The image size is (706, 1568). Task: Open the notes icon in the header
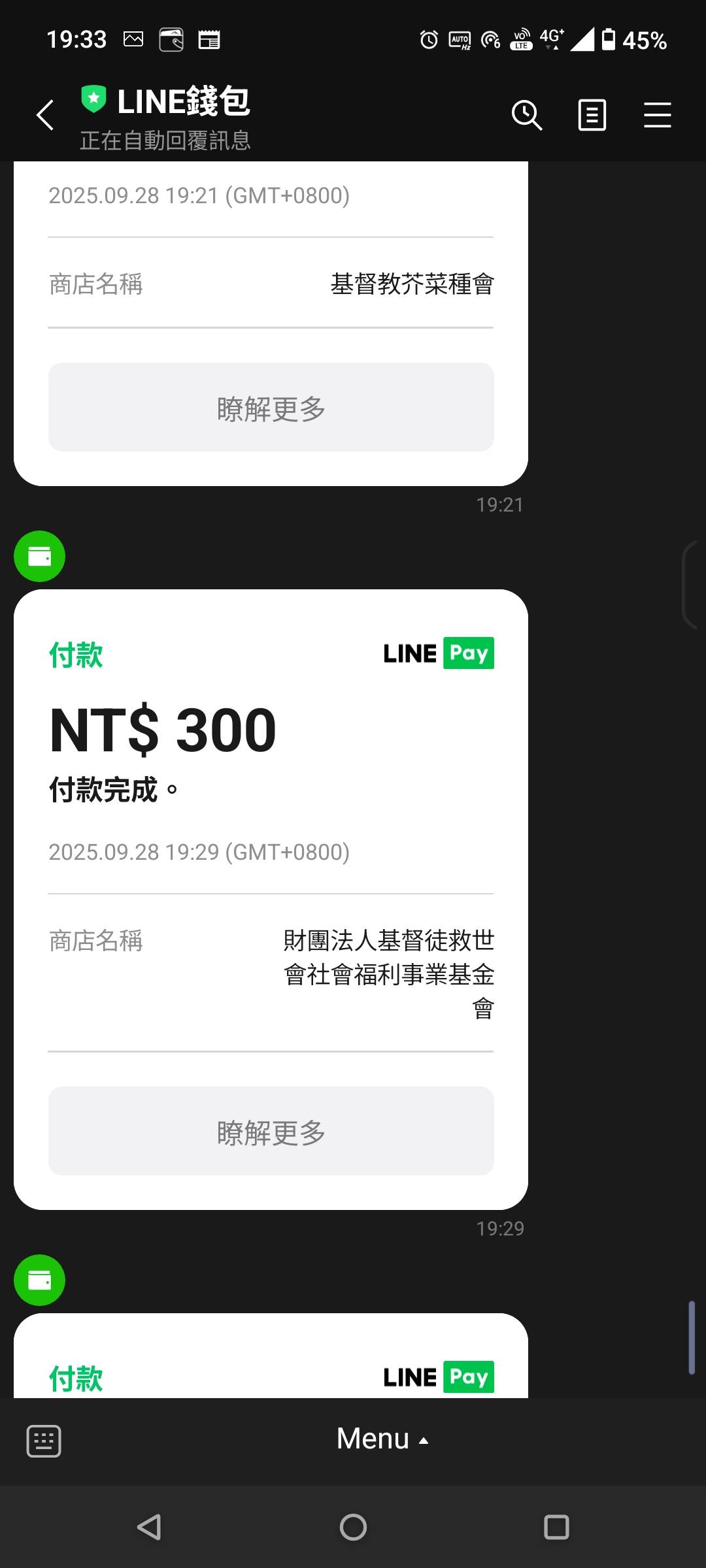[592, 116]
